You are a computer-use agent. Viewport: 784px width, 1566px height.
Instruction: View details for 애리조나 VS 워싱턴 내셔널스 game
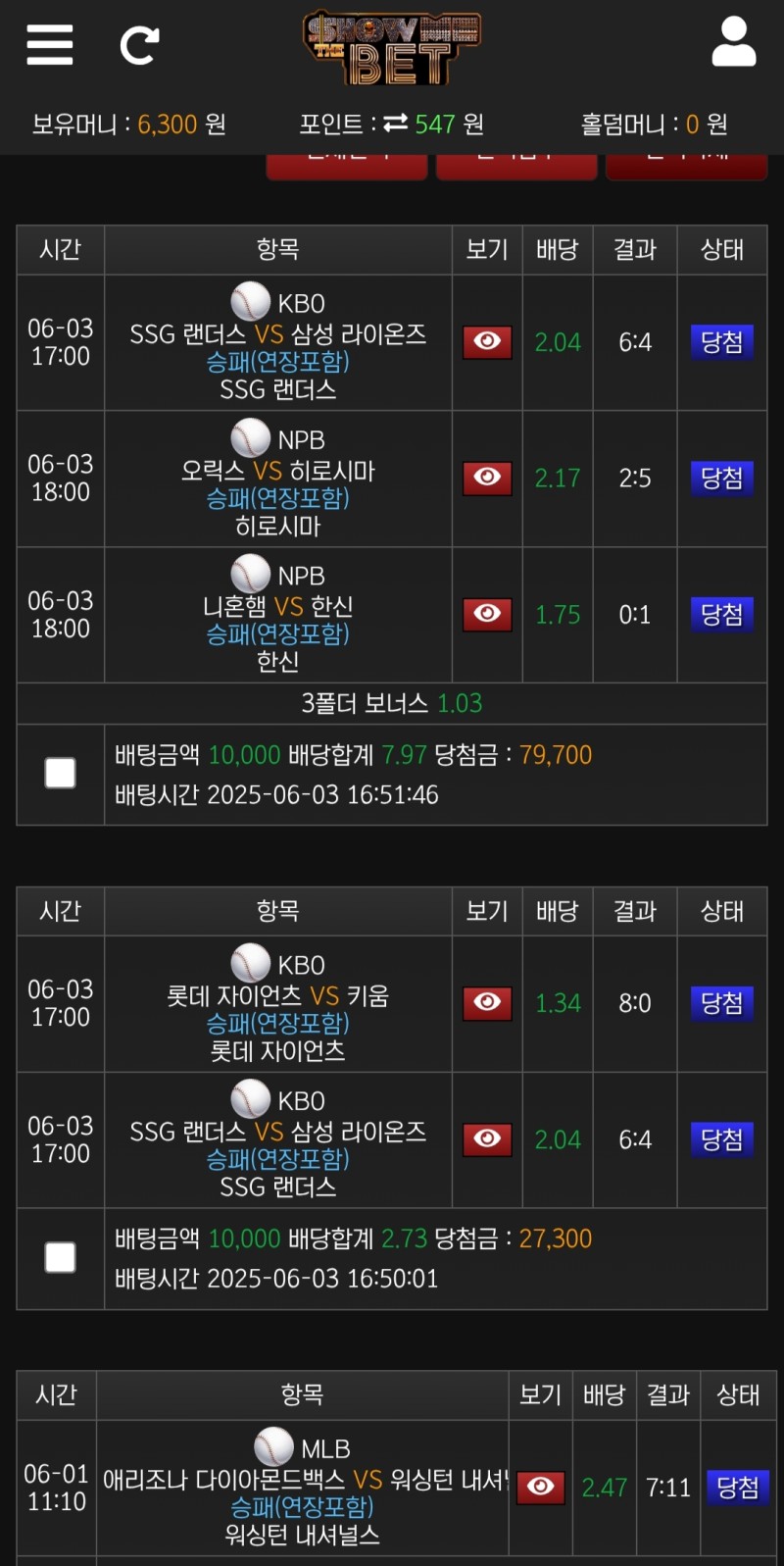pyautogui.click(x=540, y=1487)
